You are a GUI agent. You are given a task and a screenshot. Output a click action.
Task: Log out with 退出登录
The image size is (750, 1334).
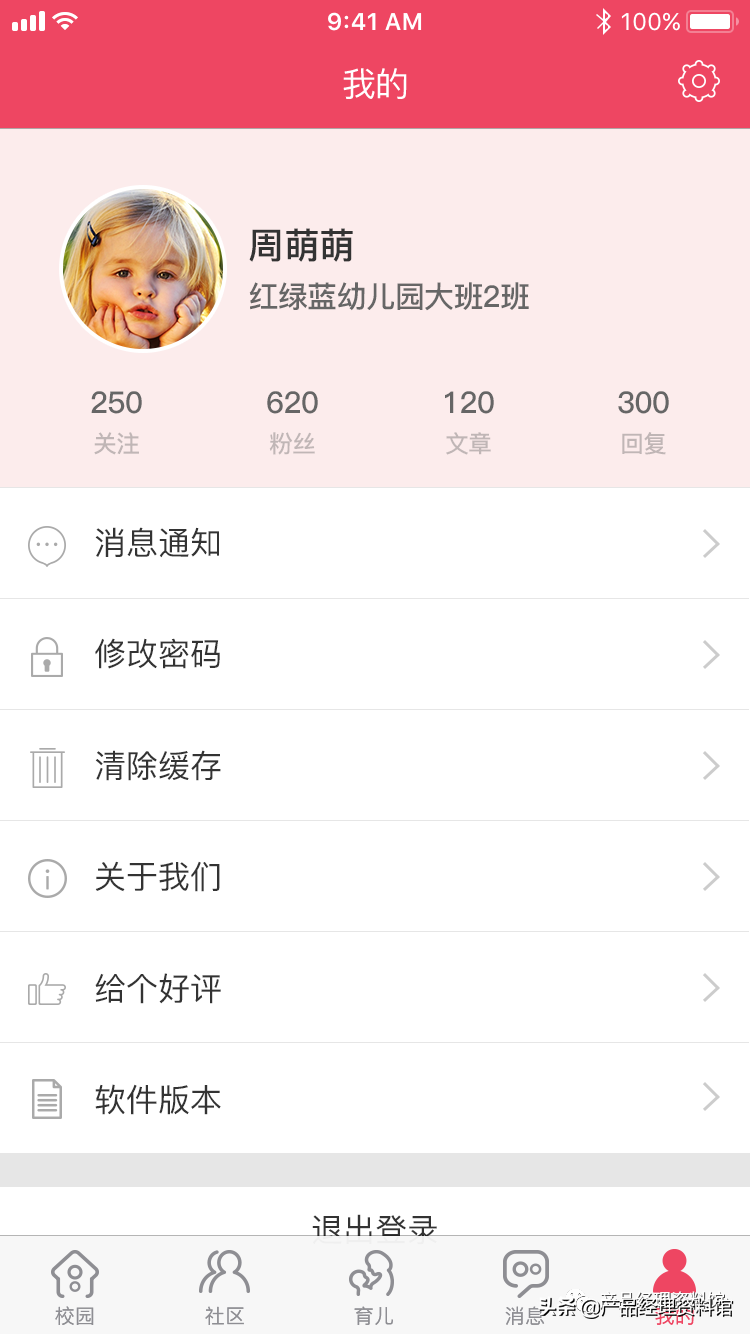[x=375, y=1220]
